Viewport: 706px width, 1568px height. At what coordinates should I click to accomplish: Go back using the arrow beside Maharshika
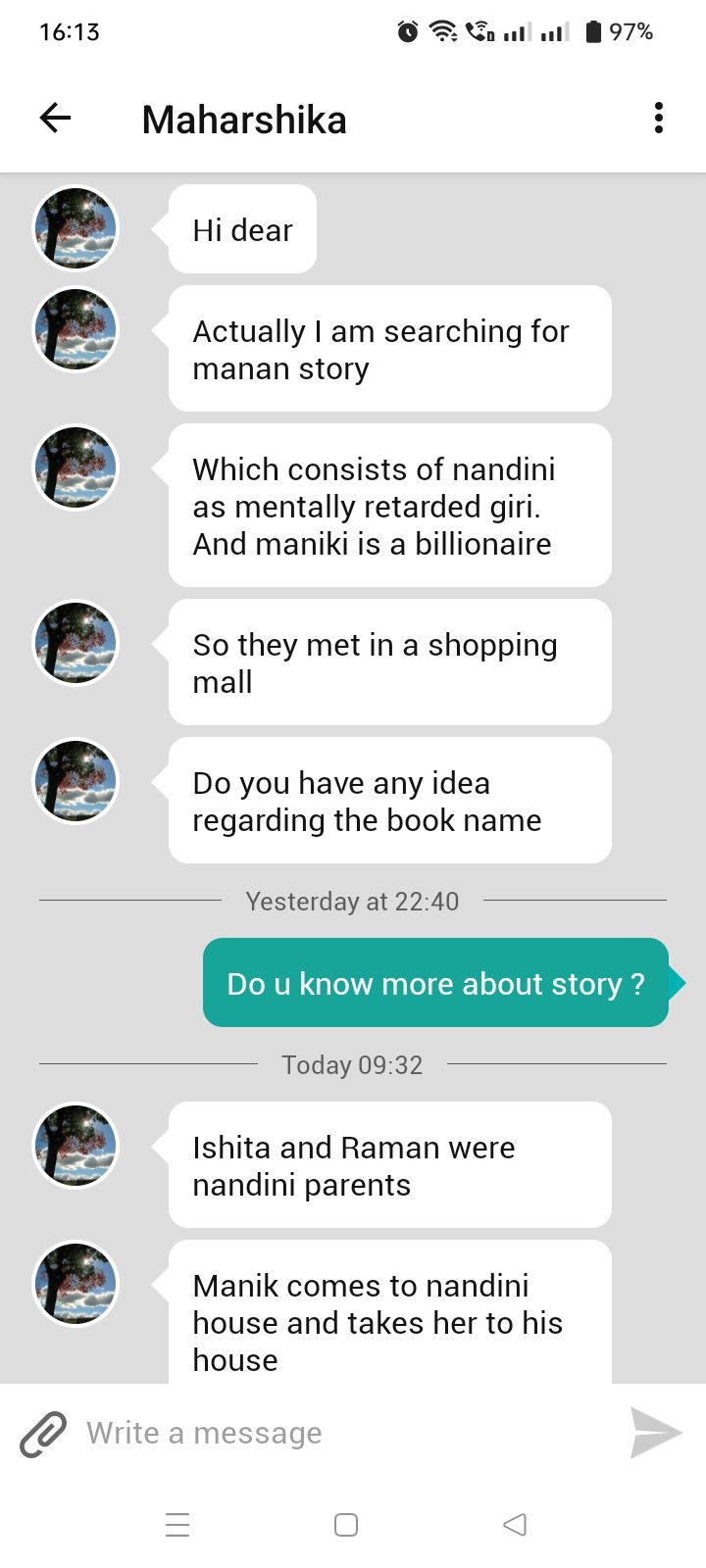55,119
